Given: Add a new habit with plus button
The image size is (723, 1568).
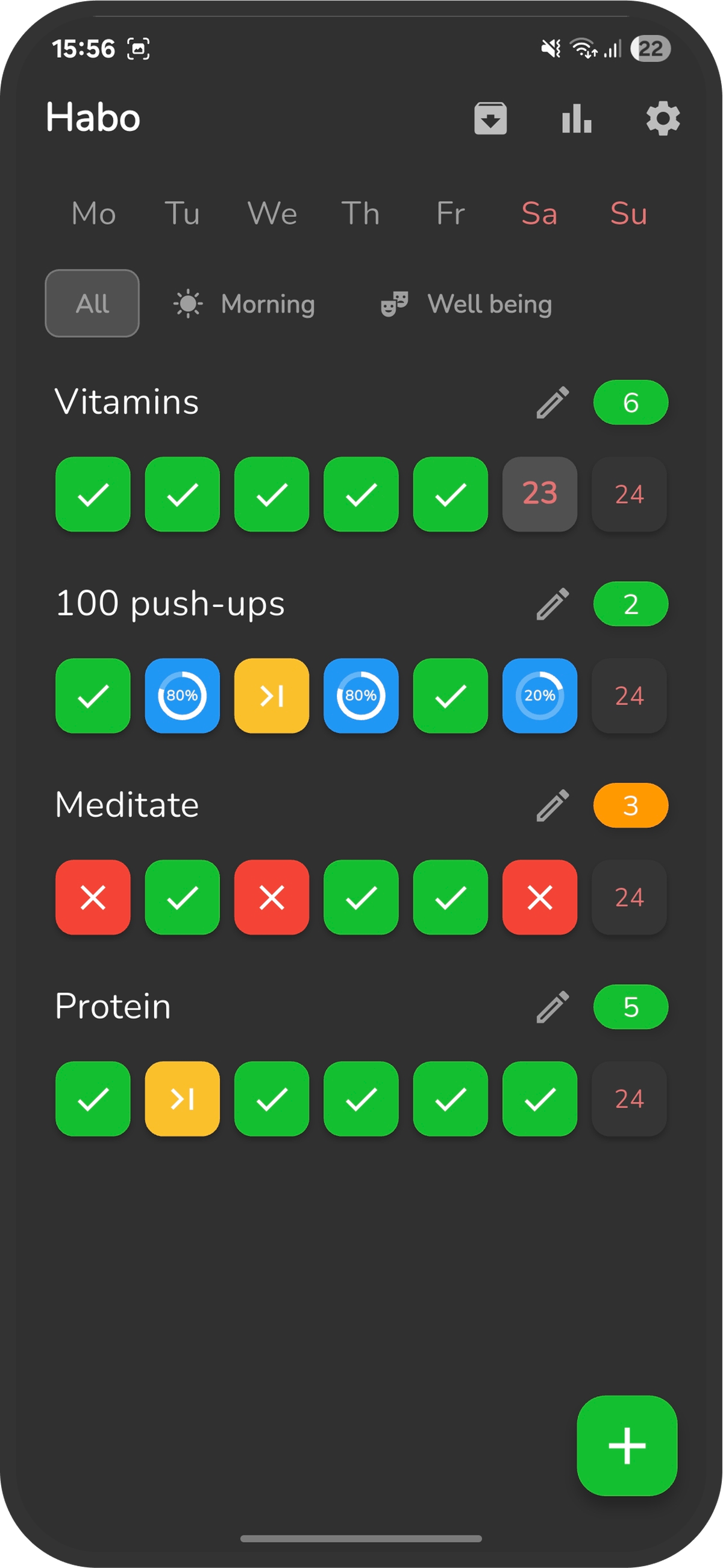Looking at the screenshot, I should [626, 1445].
